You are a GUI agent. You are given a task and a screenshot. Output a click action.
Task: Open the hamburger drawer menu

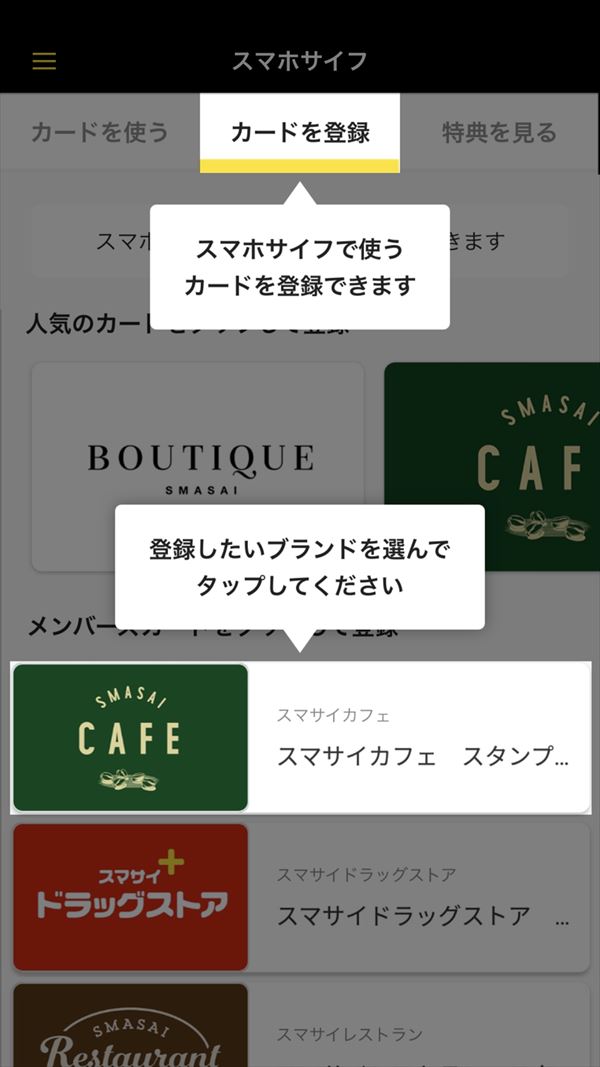44,61
